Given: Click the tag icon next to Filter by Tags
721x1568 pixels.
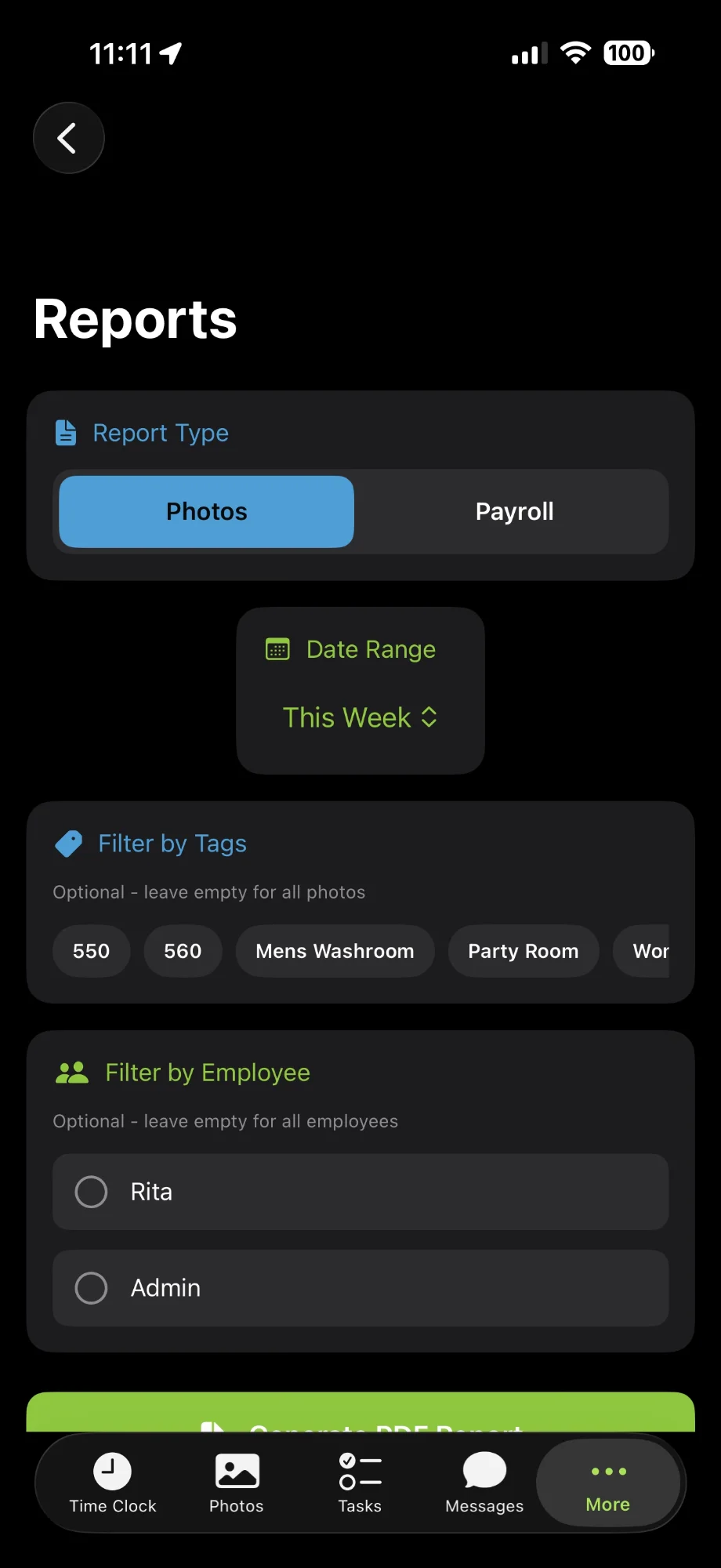Looking at the screenshot, I should 69,843.
